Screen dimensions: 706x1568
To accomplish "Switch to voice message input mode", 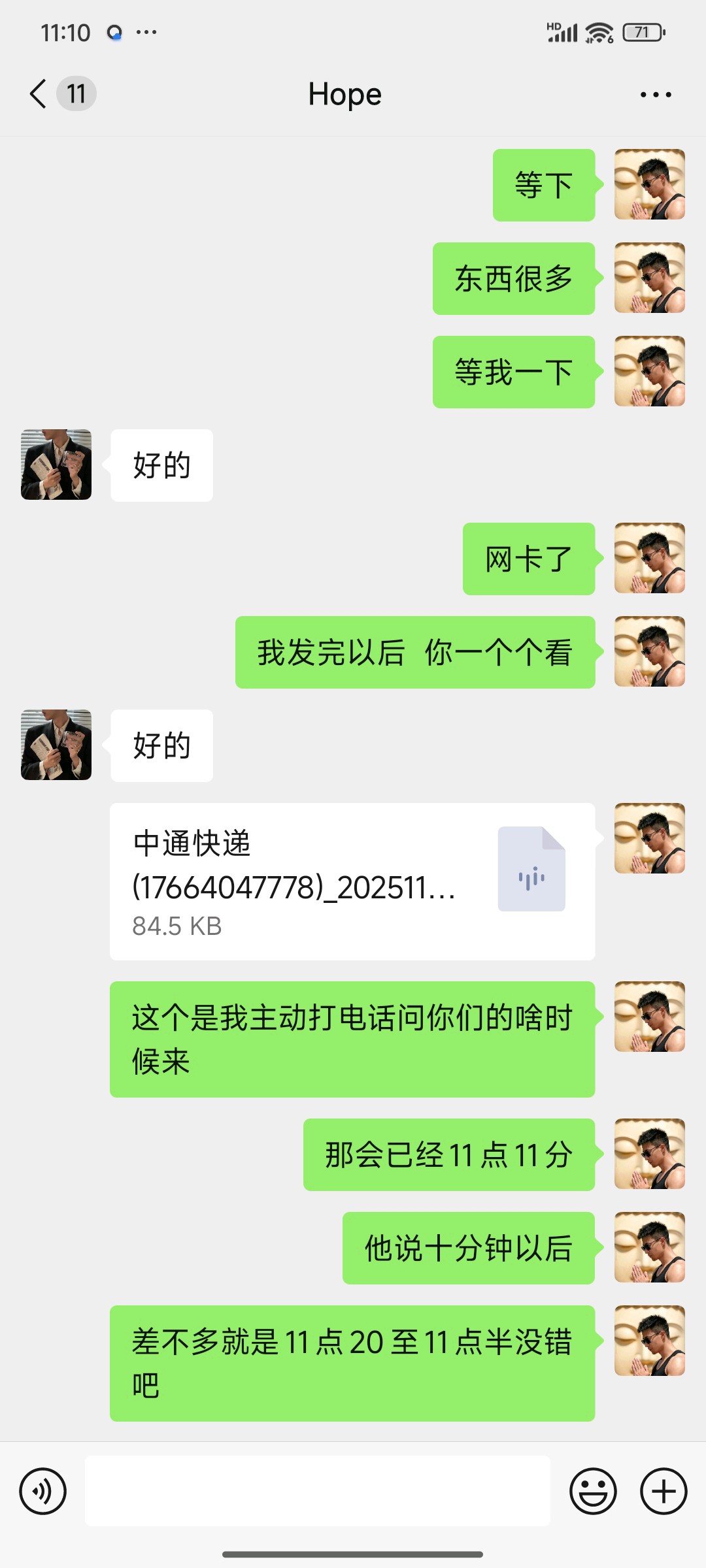I will click(43, 1492).
